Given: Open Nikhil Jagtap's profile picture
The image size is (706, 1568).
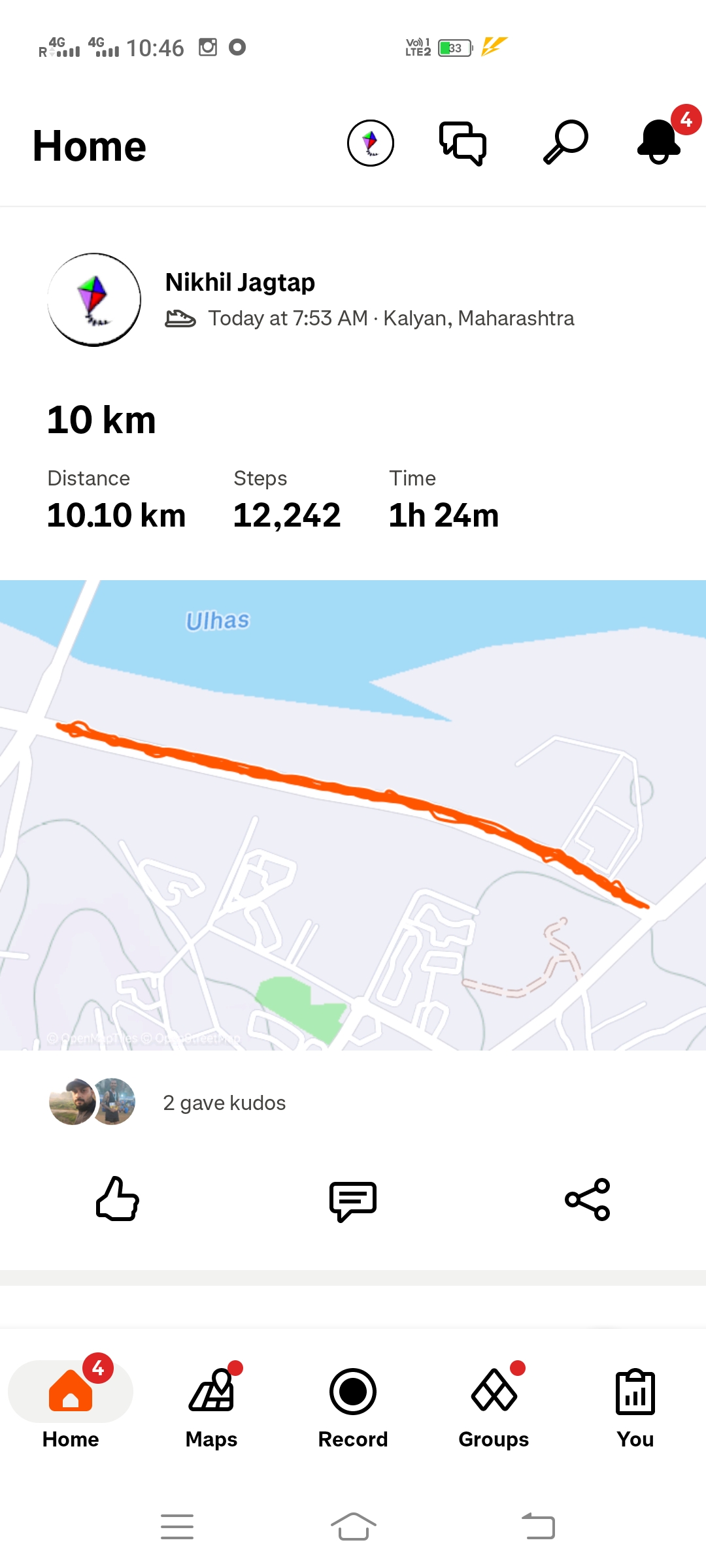Looking at the screenshot, I should pyautogui.click(x=95, y=300).
